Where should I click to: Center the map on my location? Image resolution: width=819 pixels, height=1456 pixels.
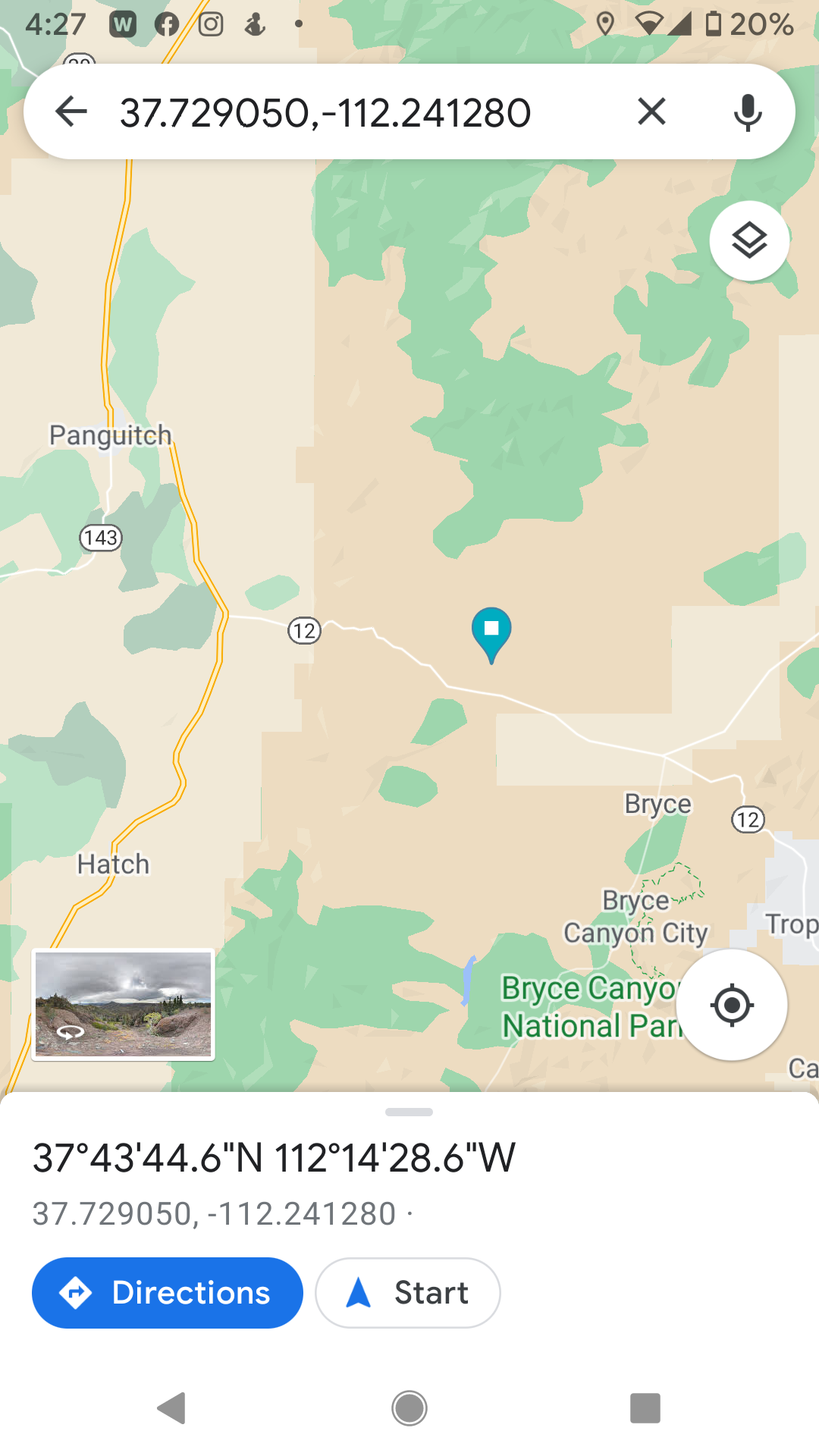[x=731, y=1005]
